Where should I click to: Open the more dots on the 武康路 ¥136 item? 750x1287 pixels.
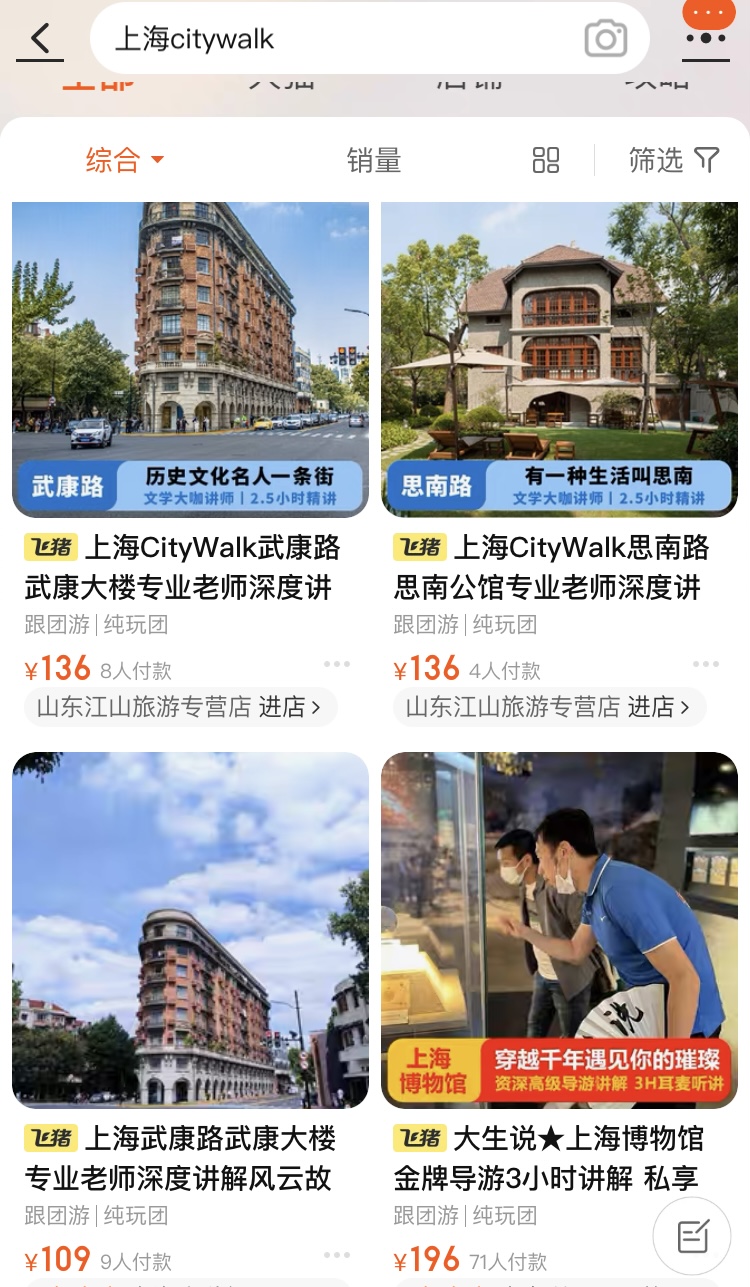tap(337, 664)
